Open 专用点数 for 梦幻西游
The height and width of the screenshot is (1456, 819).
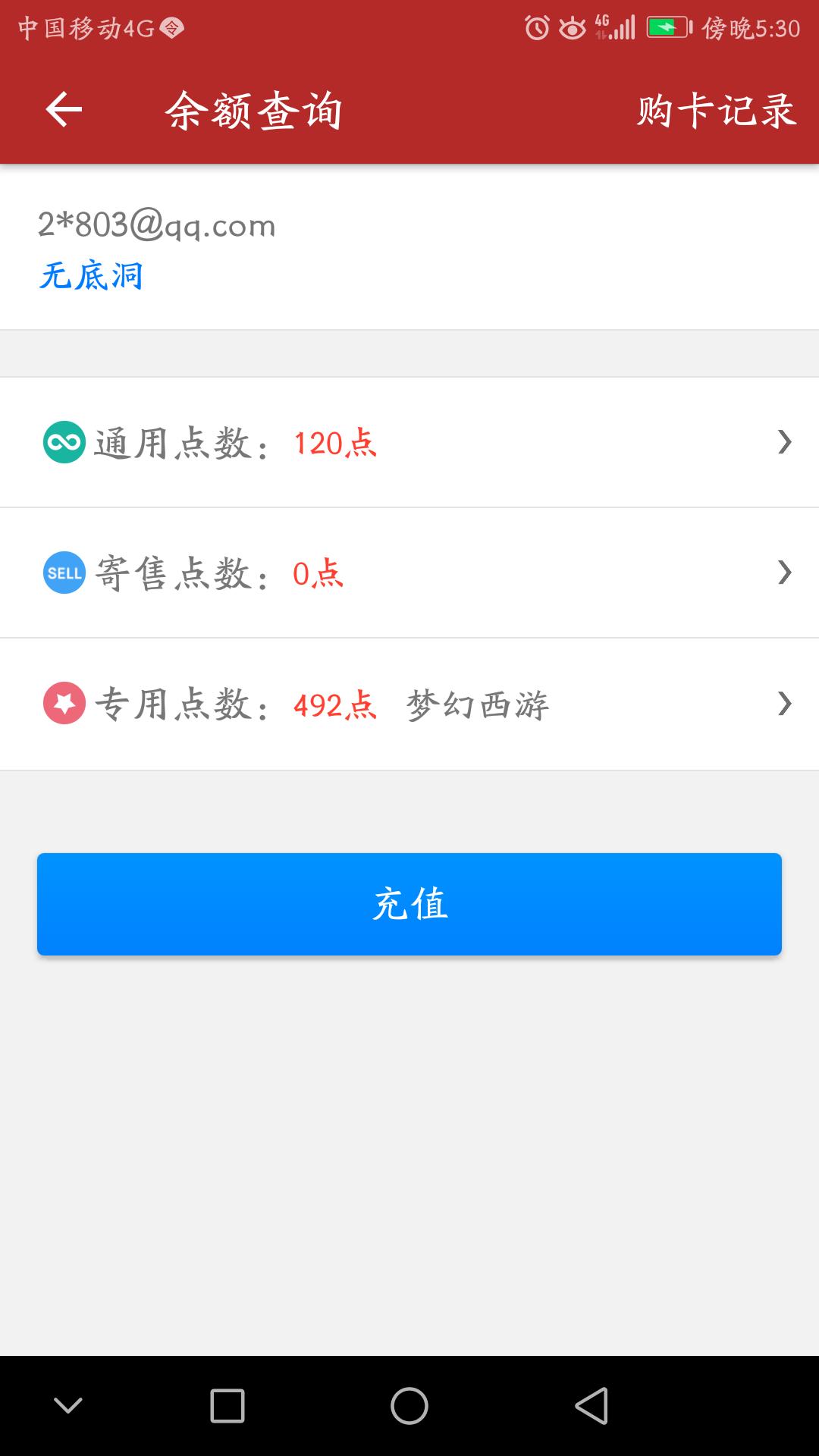point(409,704)
